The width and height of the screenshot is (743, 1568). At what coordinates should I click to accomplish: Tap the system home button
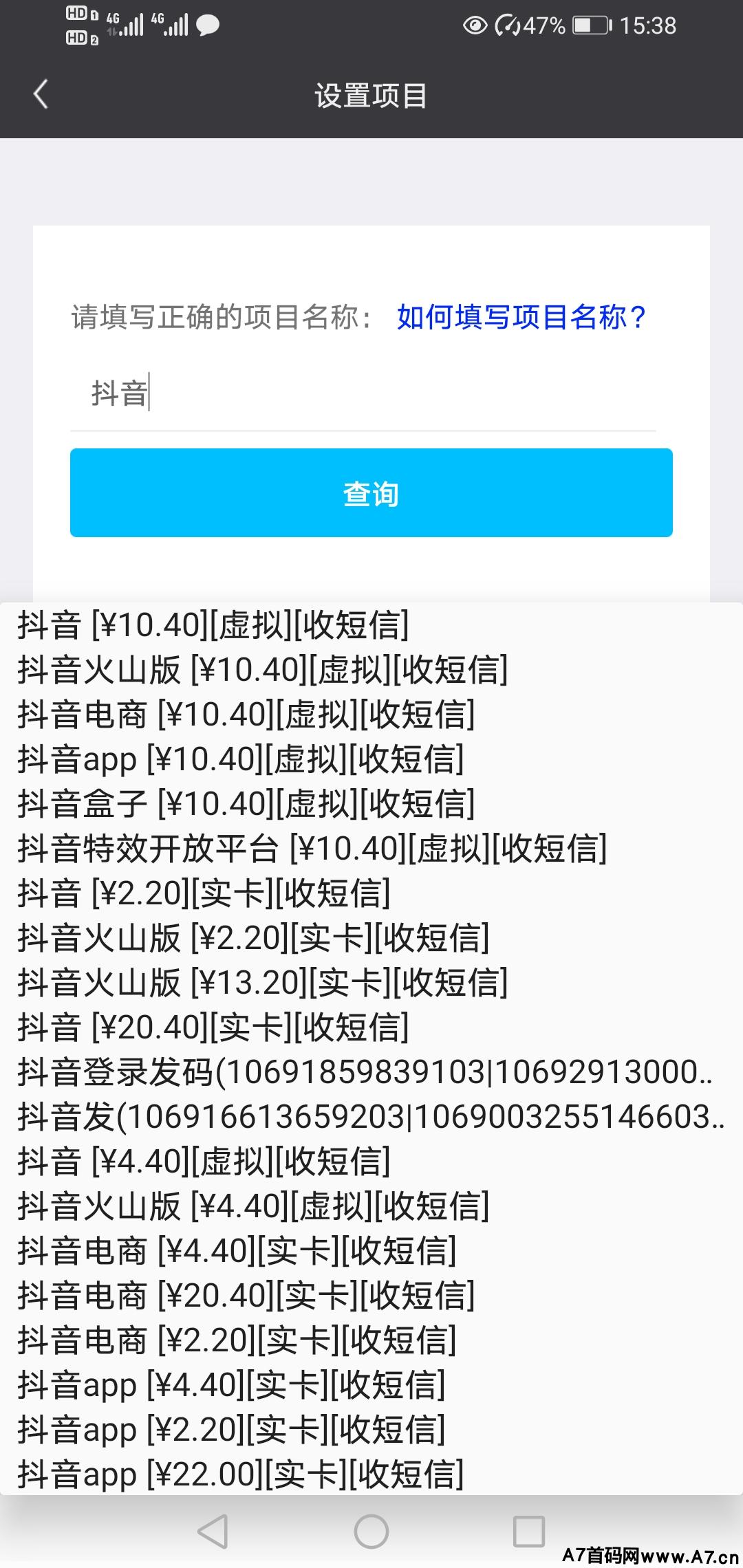pyautogui.click(x=371, y=1532)
